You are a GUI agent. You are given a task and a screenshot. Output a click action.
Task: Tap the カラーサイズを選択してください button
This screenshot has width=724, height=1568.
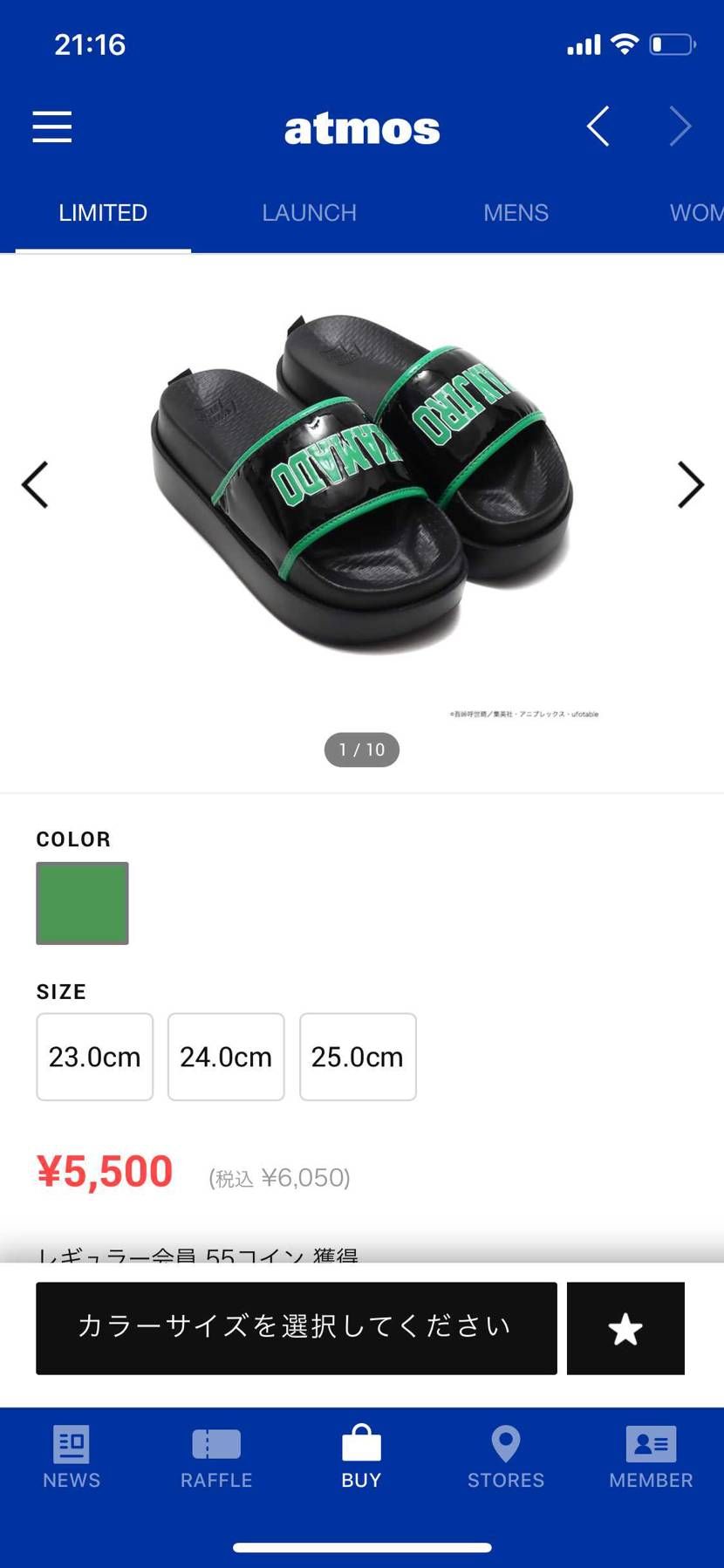(x=296, y=1328)
